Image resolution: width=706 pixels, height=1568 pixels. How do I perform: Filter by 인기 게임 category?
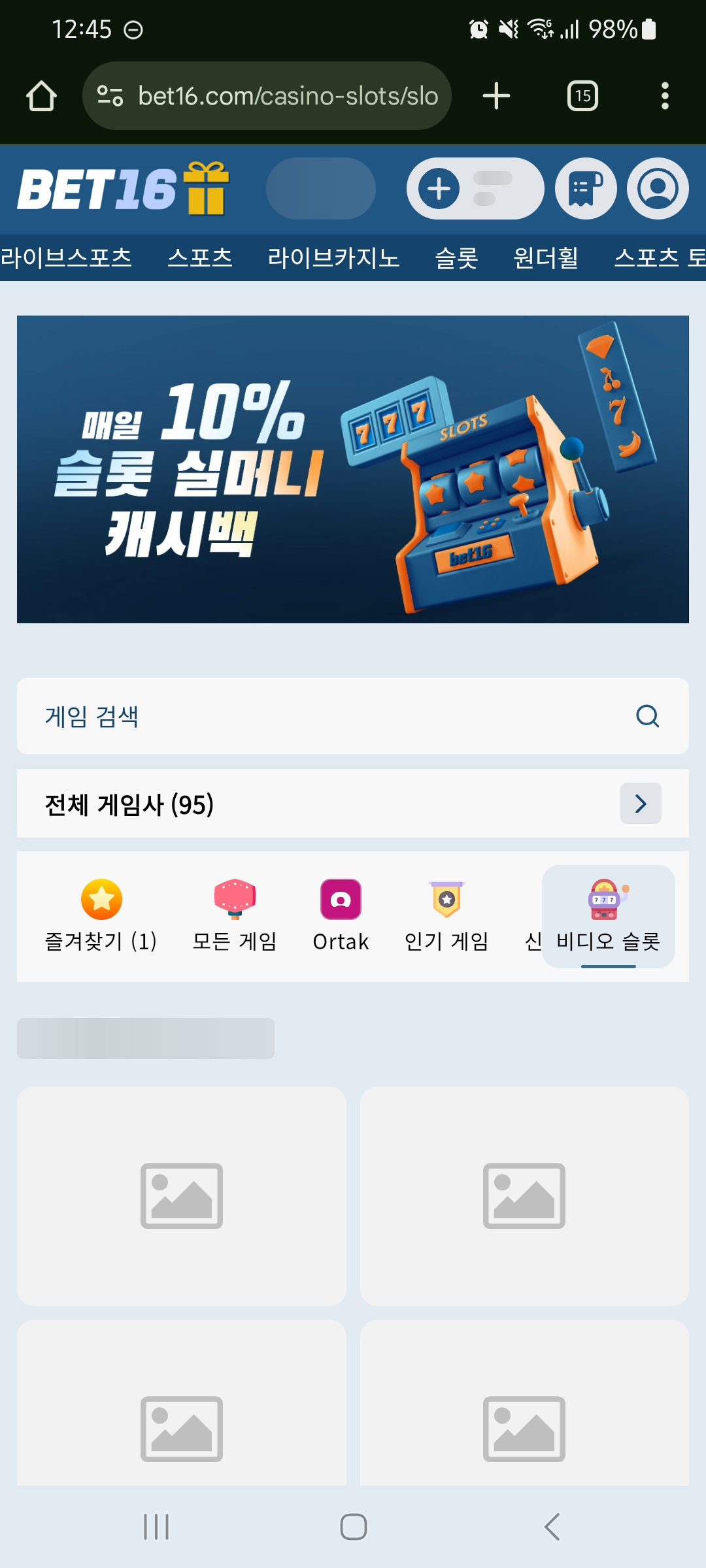coord(446,916)
